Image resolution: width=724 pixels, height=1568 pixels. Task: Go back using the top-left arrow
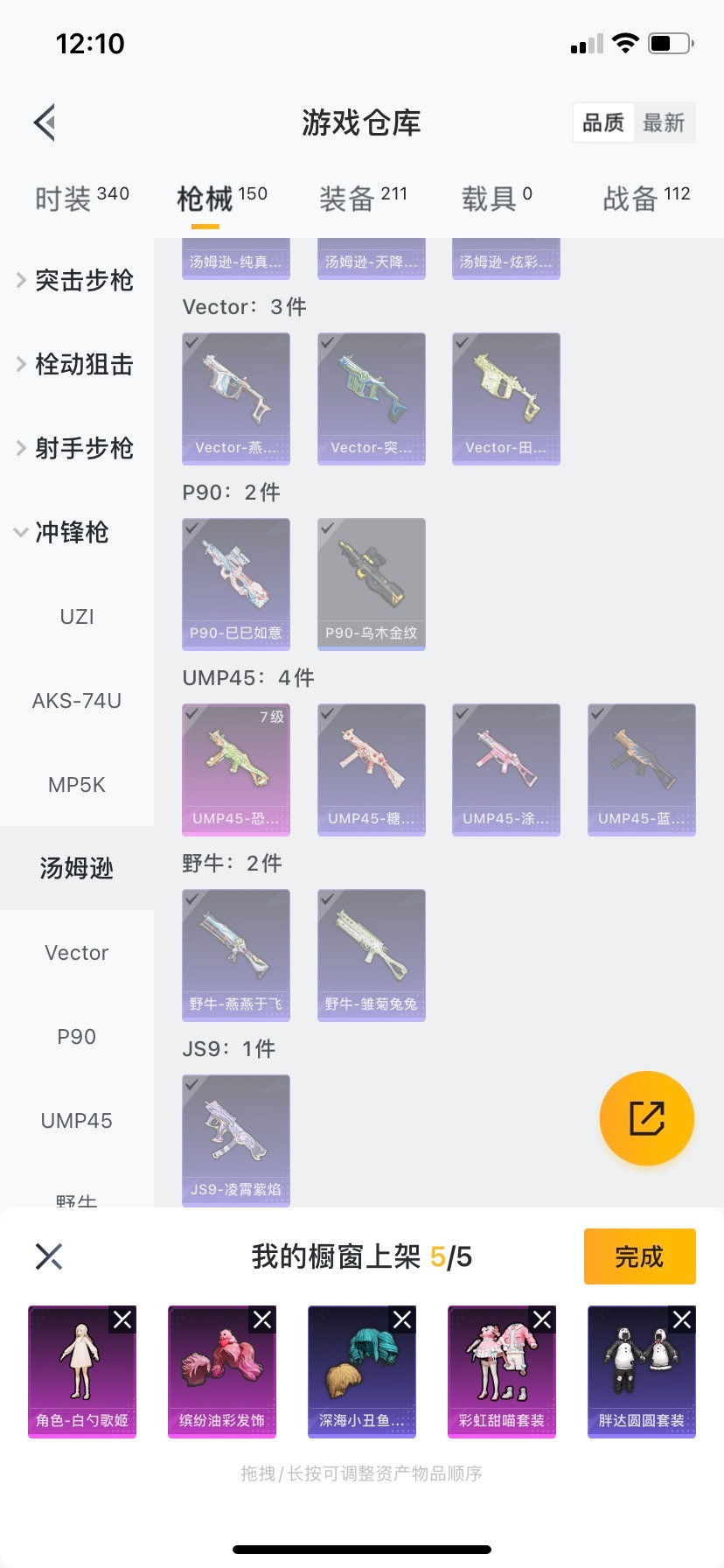[x=45, y=122]
